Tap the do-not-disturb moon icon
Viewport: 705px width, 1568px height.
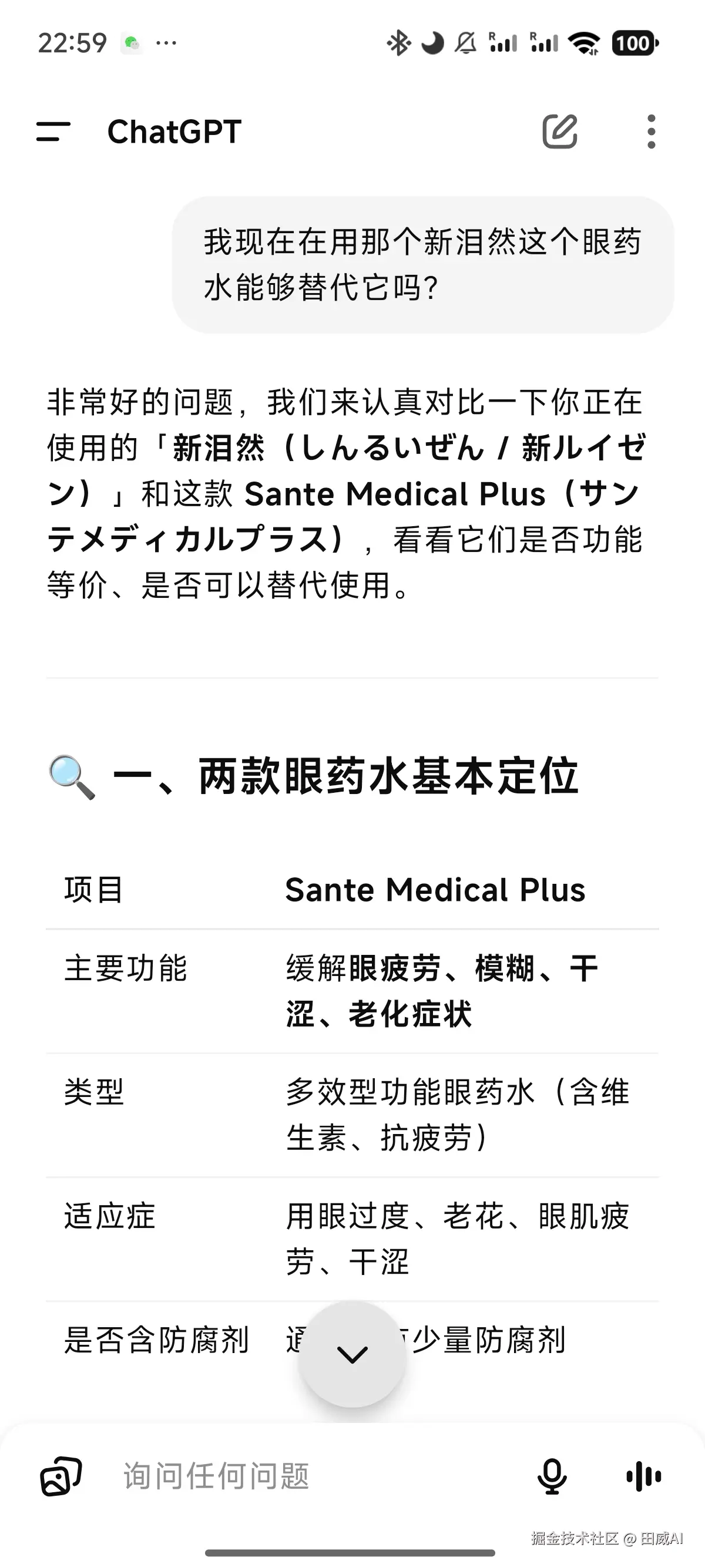click(x=434, y=43)
